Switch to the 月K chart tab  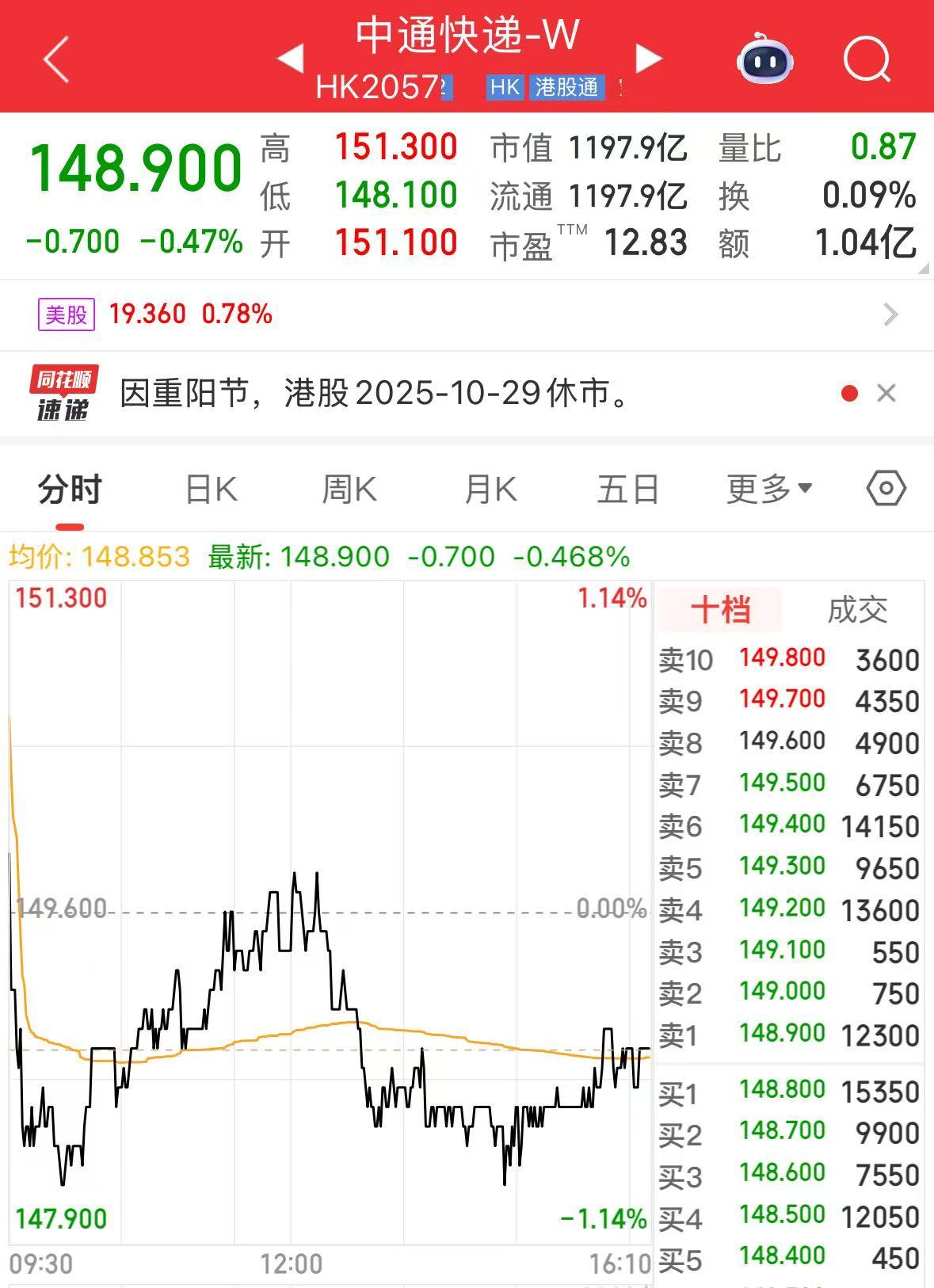coord(490,490)
